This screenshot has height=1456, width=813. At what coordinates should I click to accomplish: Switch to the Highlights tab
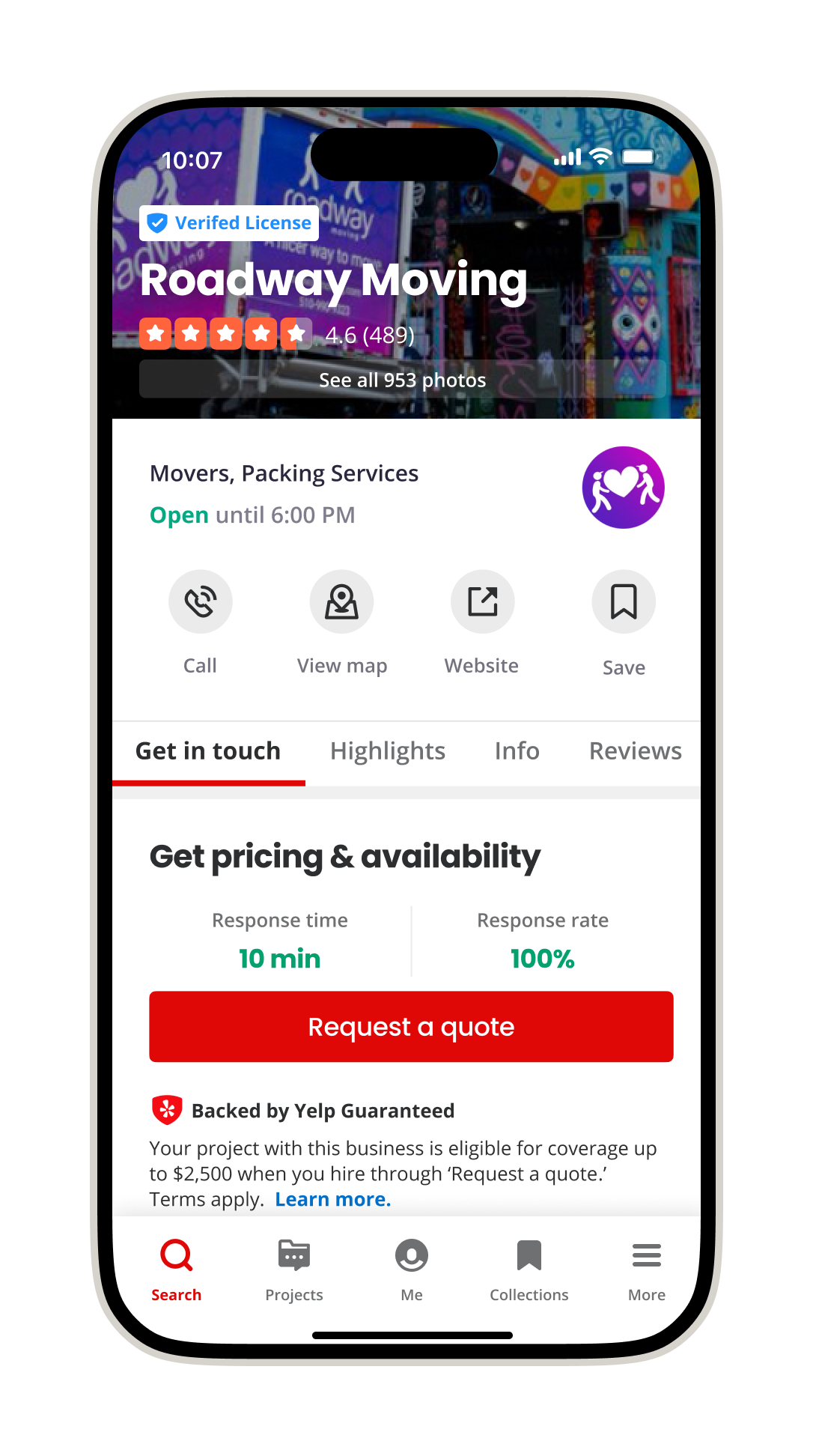387,751
